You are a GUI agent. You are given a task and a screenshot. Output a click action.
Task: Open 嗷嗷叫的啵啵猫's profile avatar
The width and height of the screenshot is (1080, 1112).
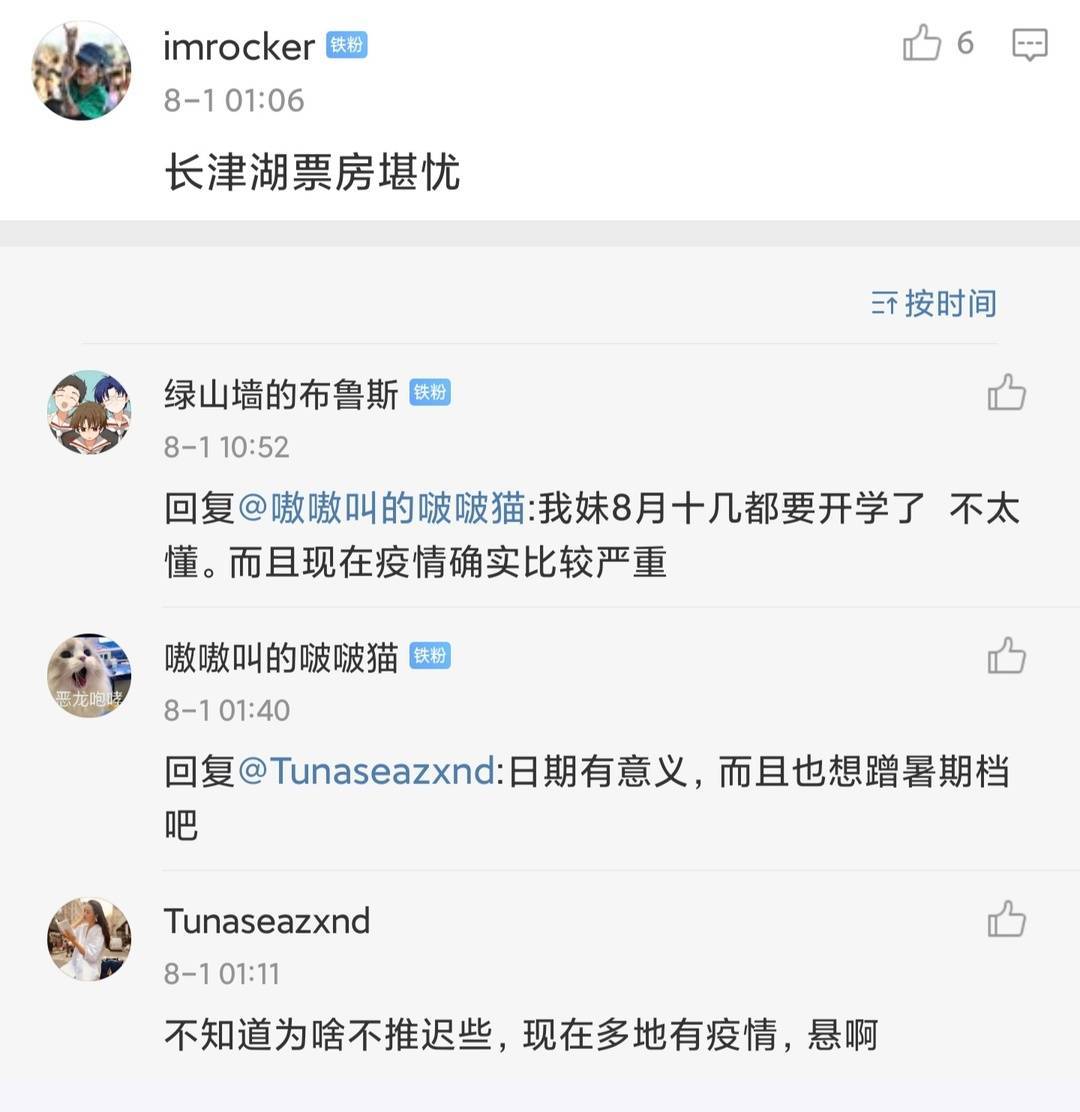point(90,675)
